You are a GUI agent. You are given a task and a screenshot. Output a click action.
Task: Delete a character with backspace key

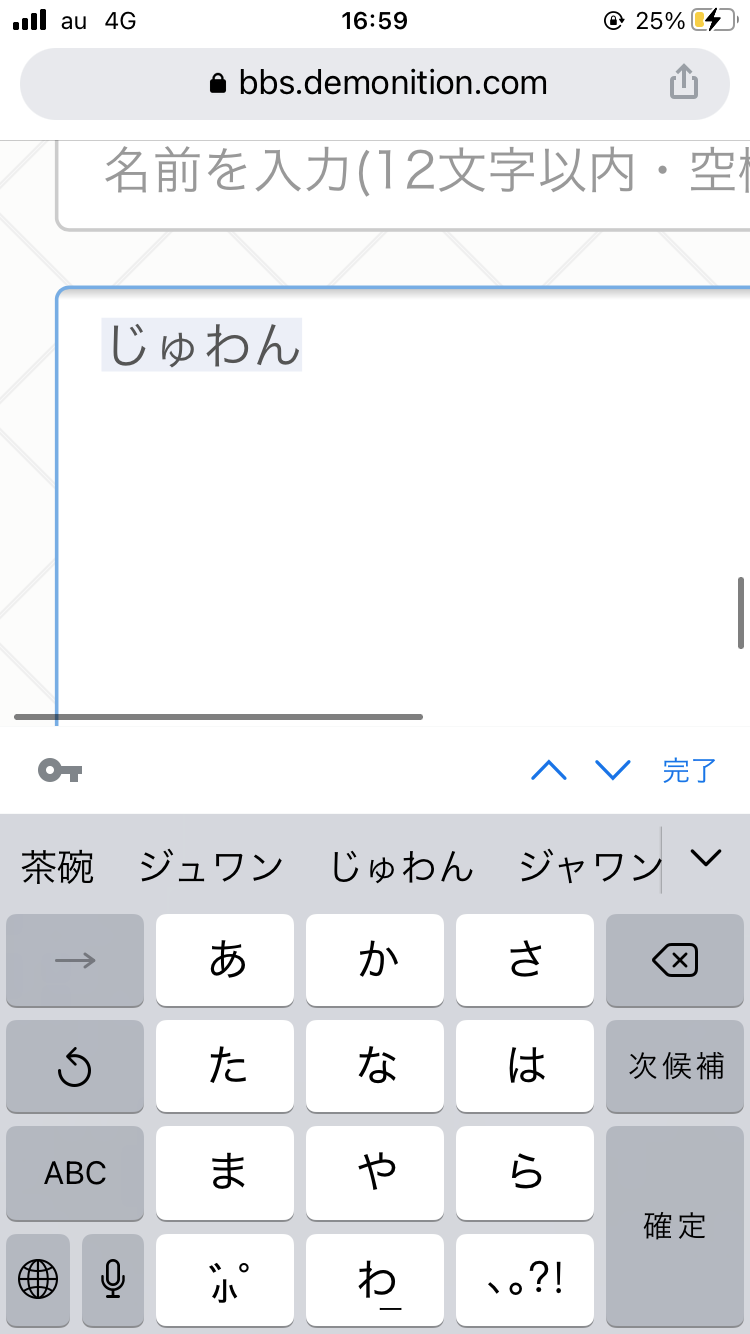point(675,961)
